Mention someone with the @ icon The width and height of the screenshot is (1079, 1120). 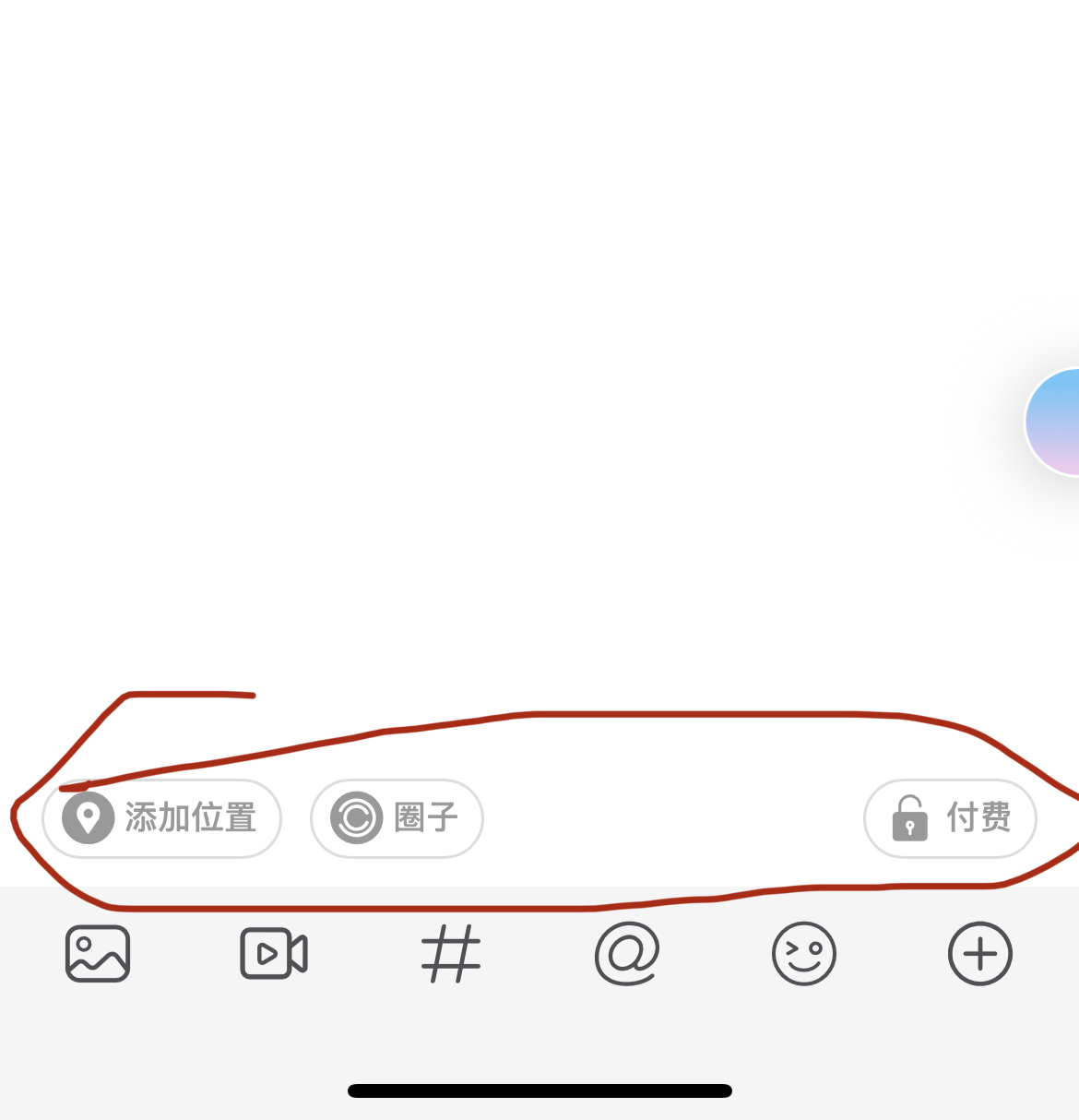[x=627, y=953]
